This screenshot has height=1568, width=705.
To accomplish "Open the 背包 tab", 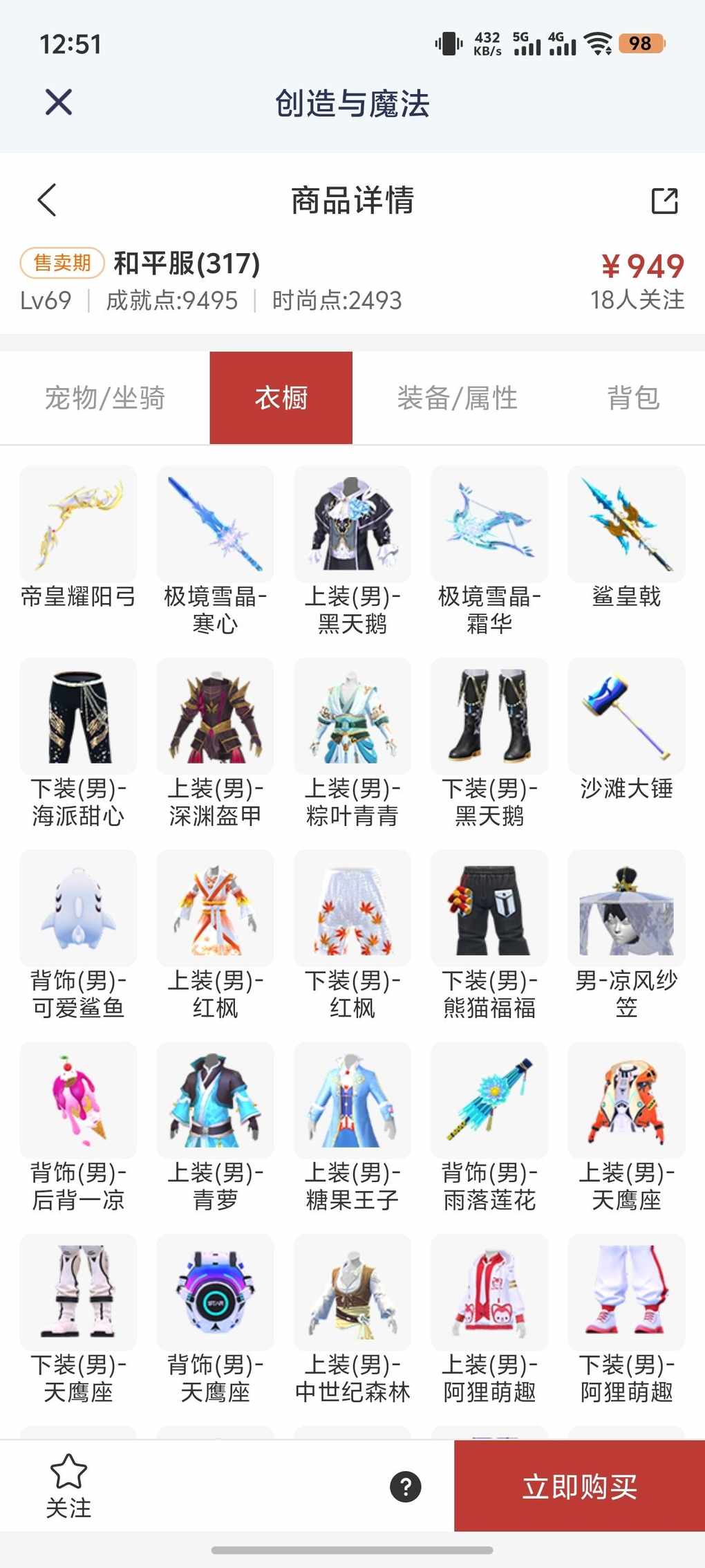I will [x=632, y=398].
